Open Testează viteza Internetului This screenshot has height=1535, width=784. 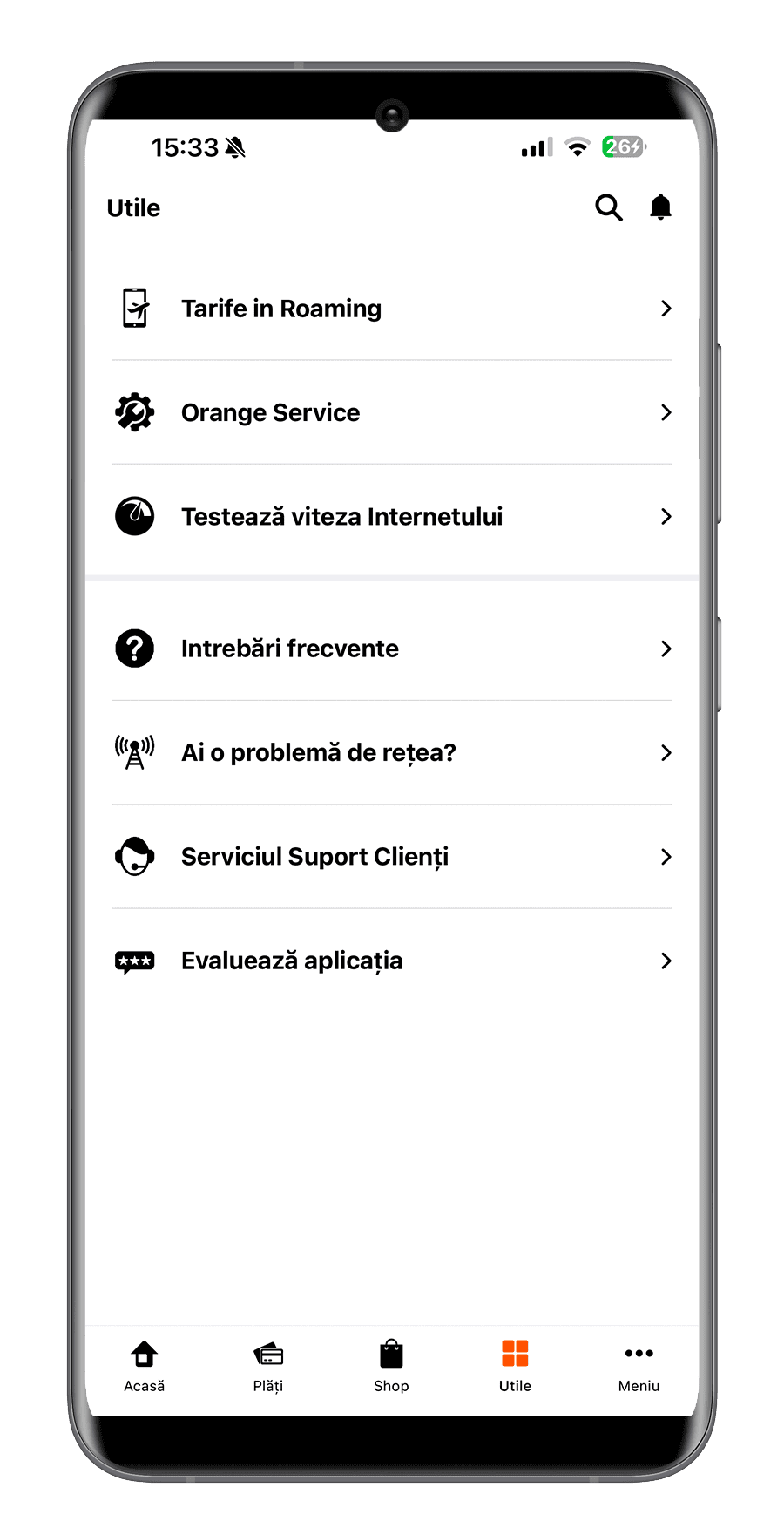392,516
